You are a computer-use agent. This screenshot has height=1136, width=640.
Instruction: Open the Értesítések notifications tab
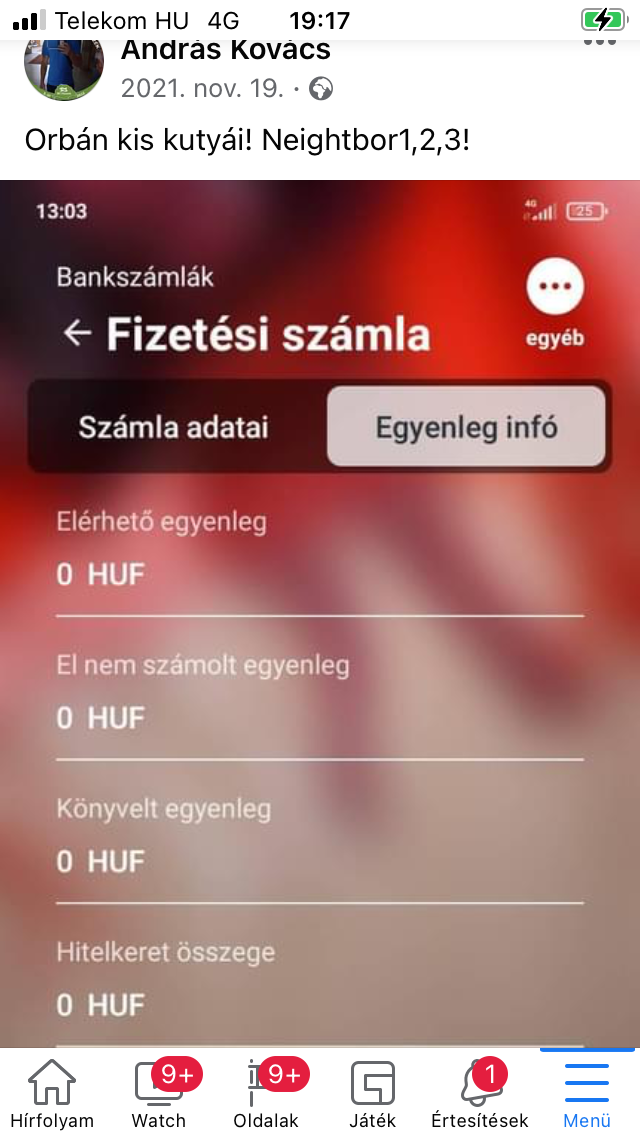[480, 1094]
